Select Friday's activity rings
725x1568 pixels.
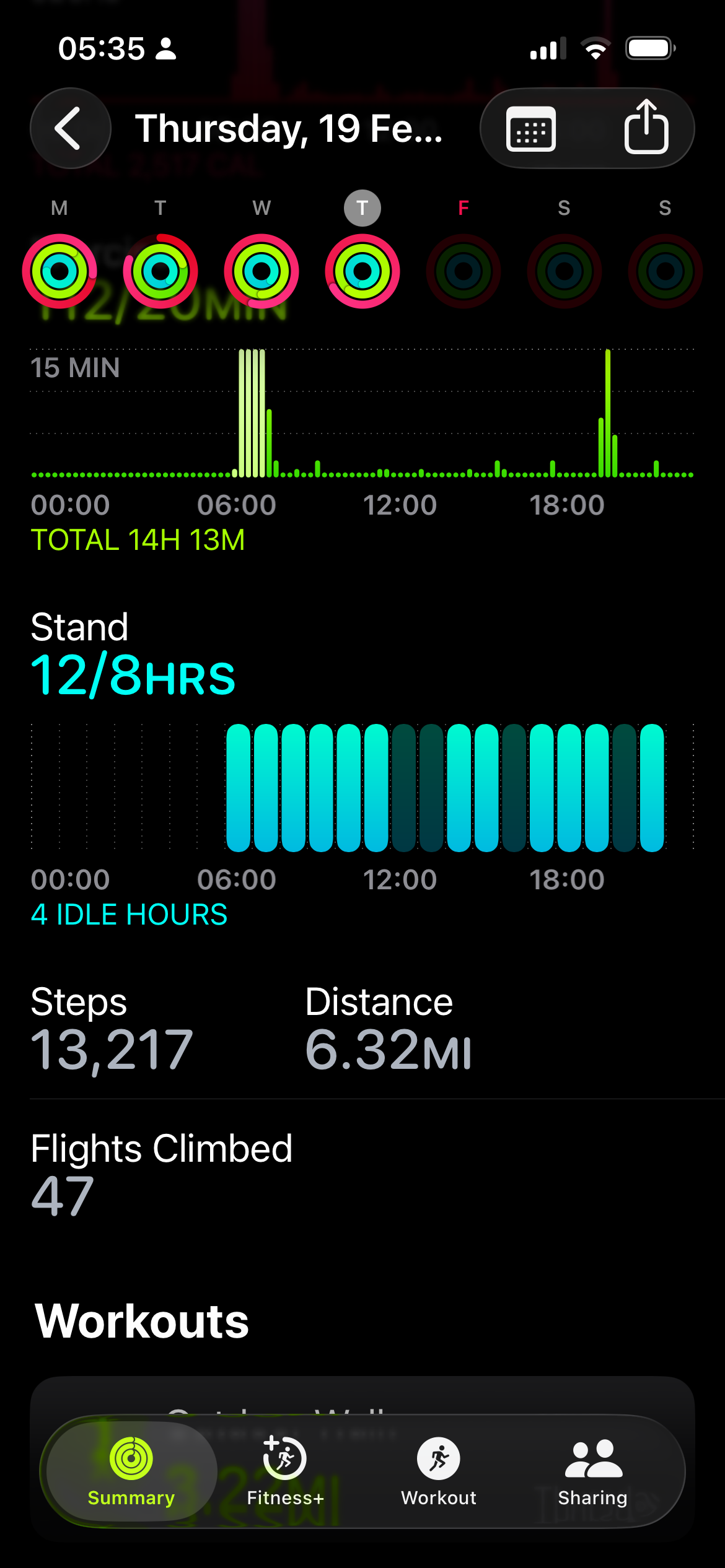tap(464, 271)
